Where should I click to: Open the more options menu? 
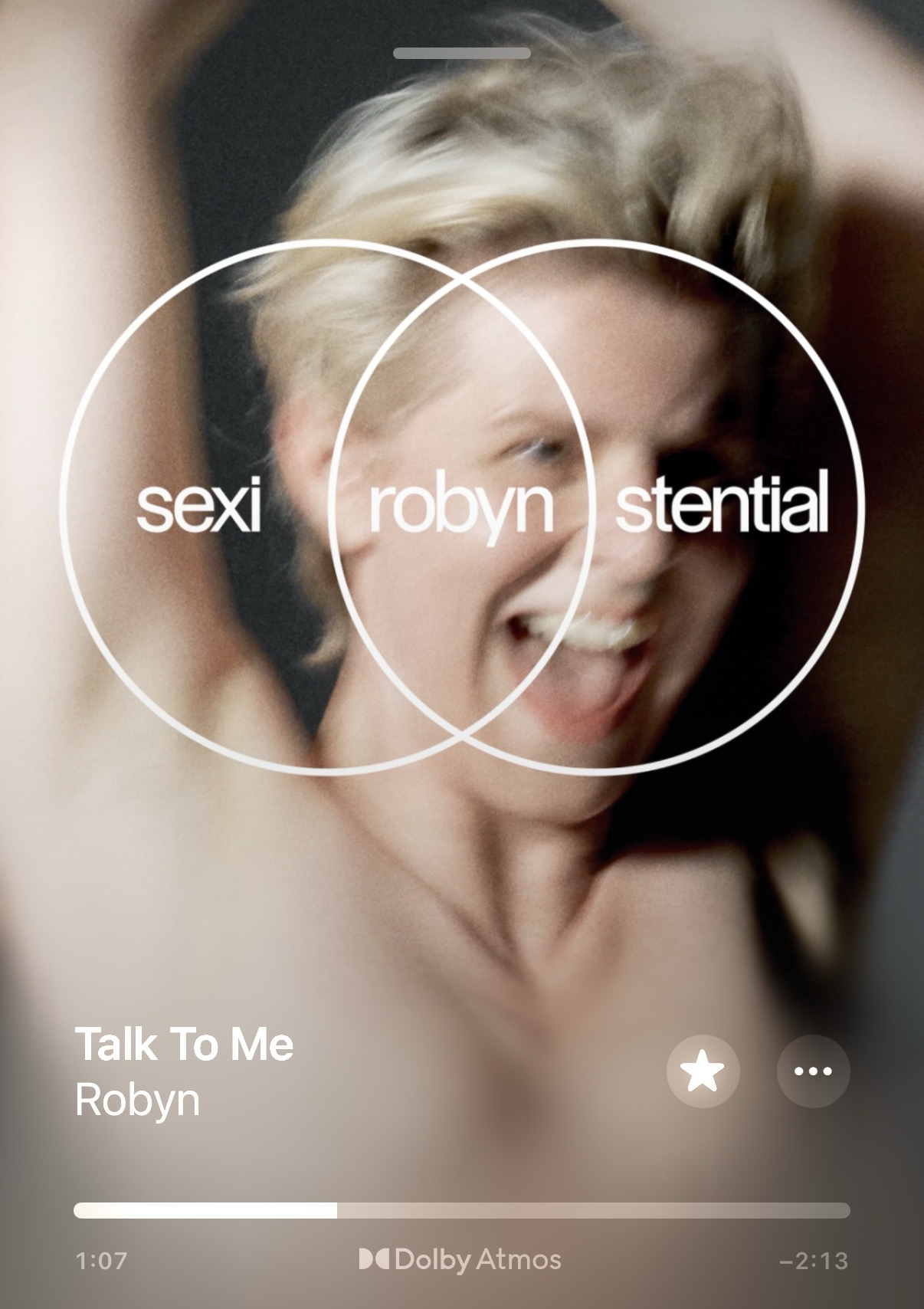point(813,1071)
